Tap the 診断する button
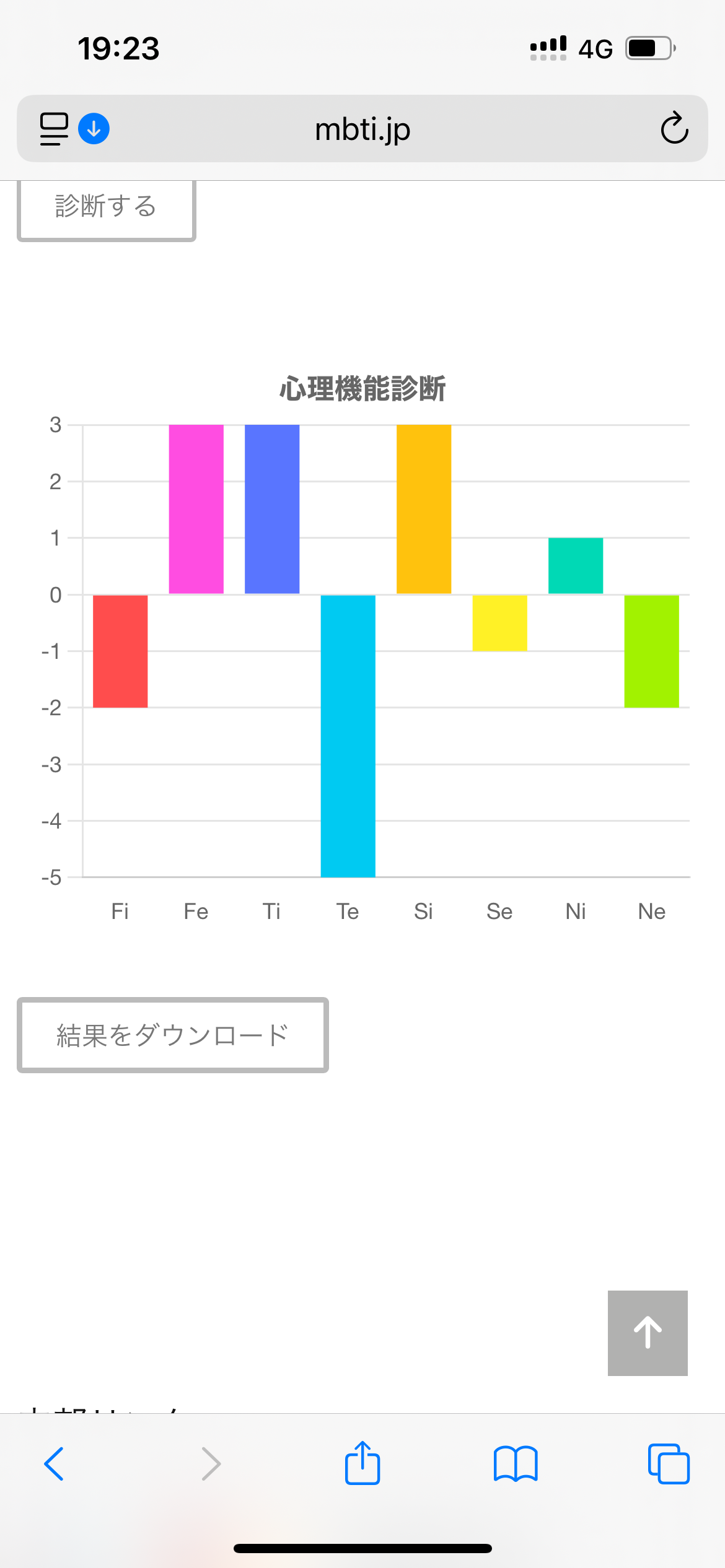Image resolution: width=725 pixels, height=1568 pixels. [106, 209]
